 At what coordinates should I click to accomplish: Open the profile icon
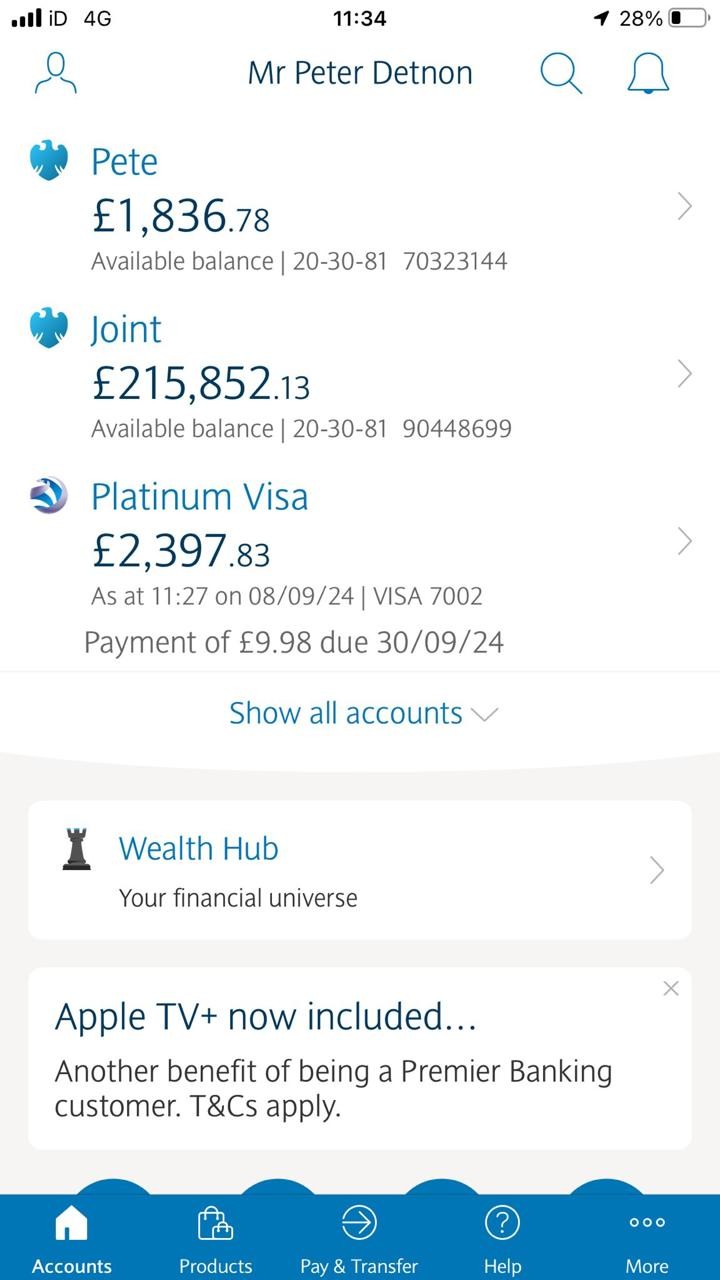tap(55, 73)
